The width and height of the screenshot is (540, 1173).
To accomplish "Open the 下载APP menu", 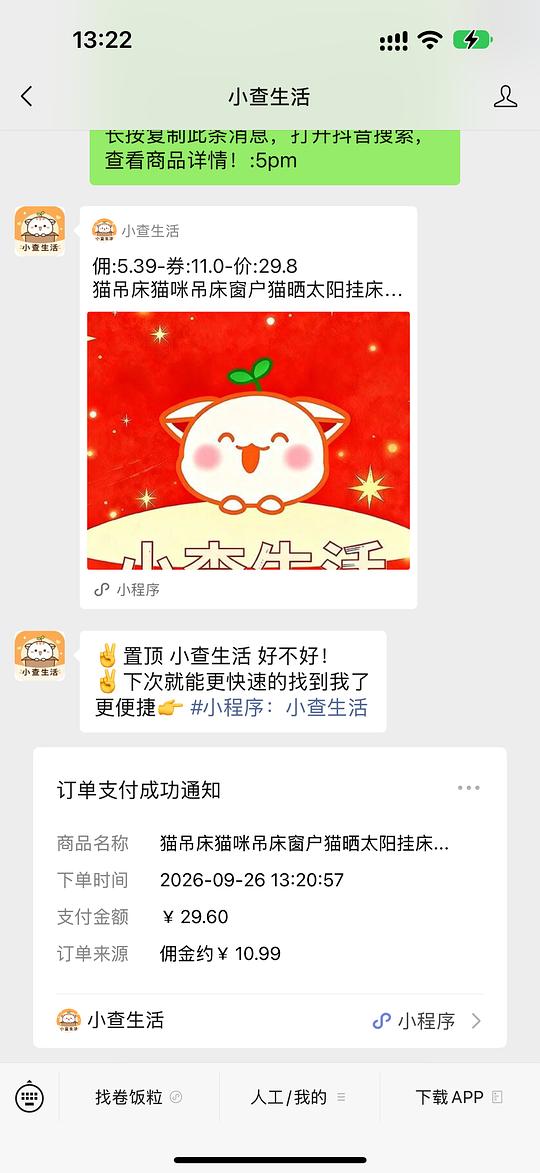I will tap(459, 1097).
